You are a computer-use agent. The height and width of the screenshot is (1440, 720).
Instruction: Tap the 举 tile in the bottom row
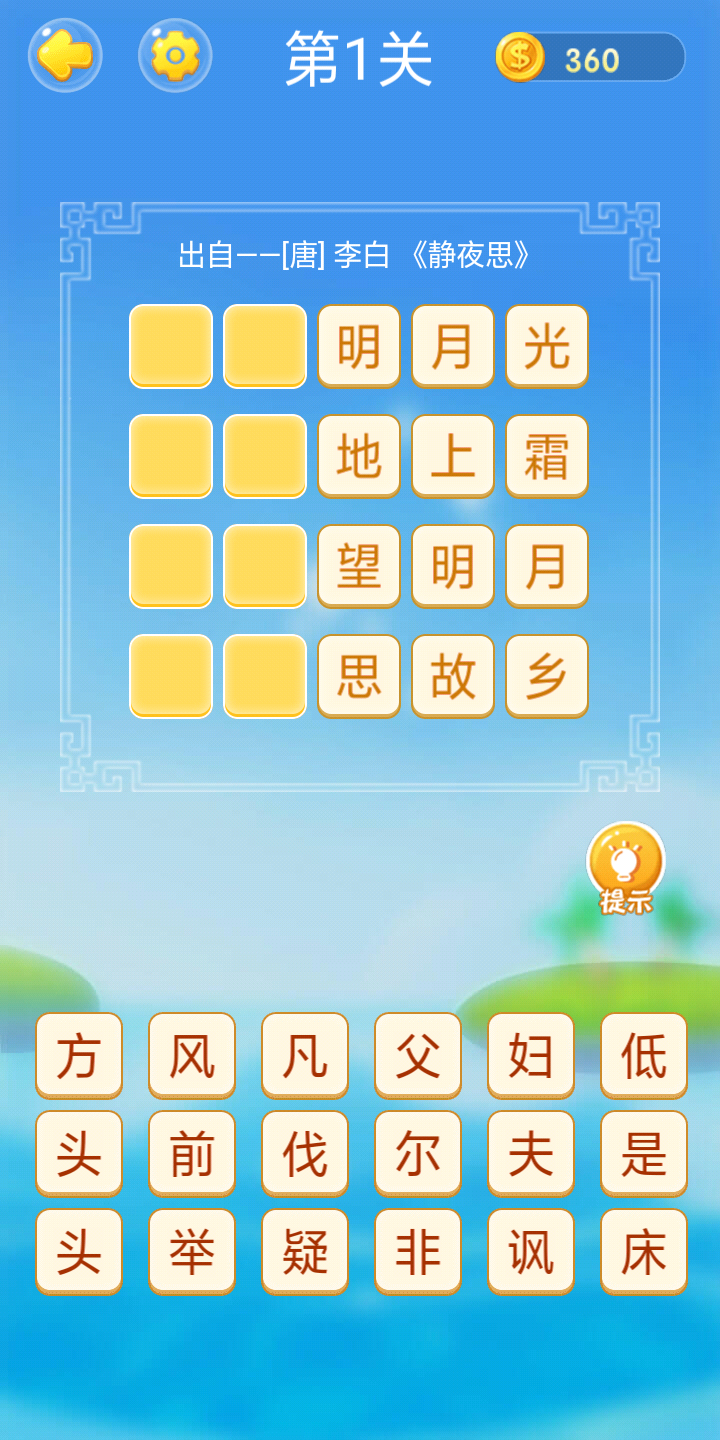pos(192,1250)
